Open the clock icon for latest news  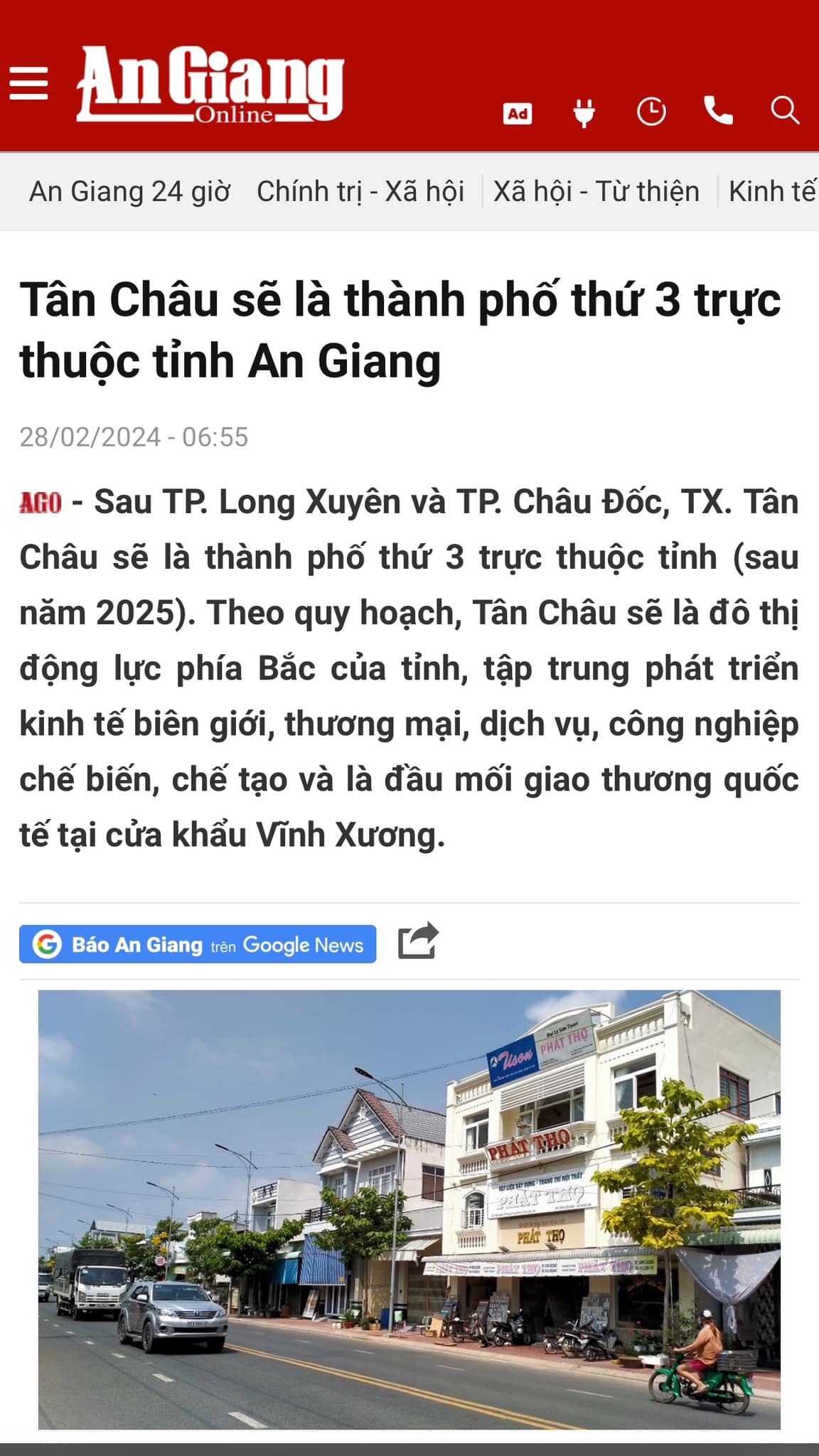click(x=651, y=112)
